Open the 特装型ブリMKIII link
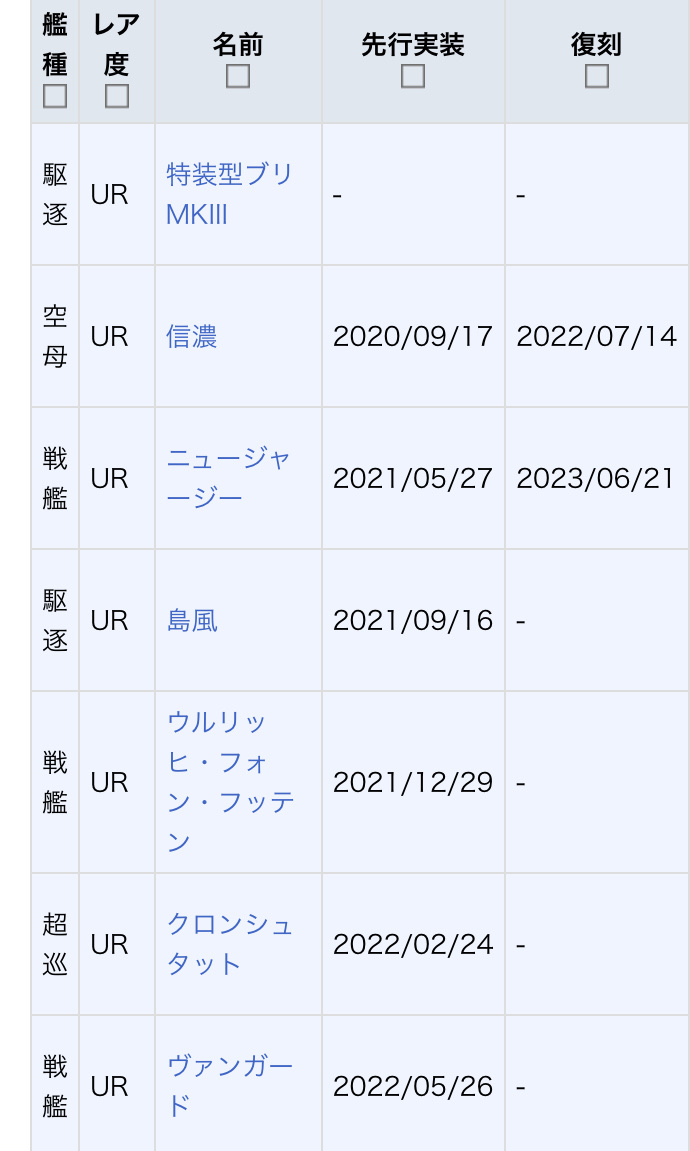The image size is (690, 1151). [229, 194]
